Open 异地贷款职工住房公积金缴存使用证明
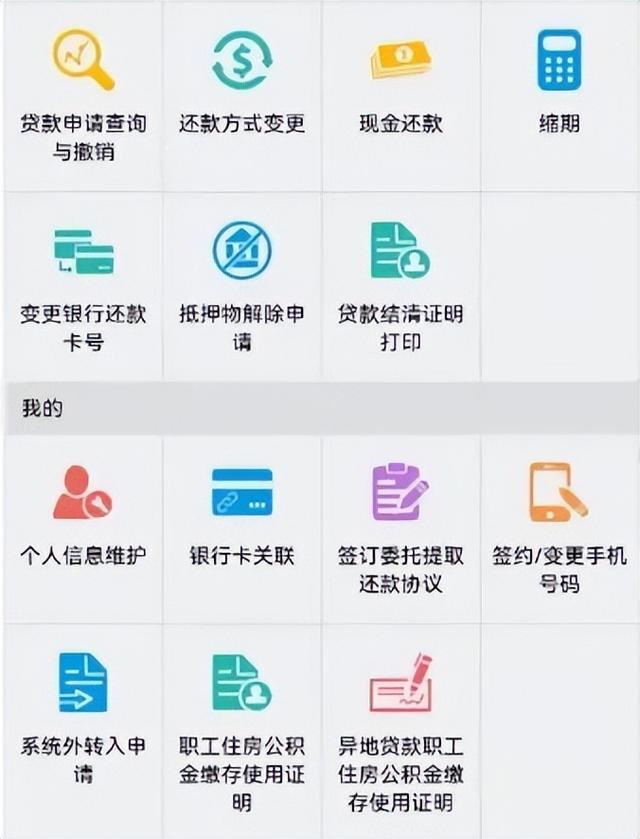The image size is (640, 839). click(x=401, y=725)
